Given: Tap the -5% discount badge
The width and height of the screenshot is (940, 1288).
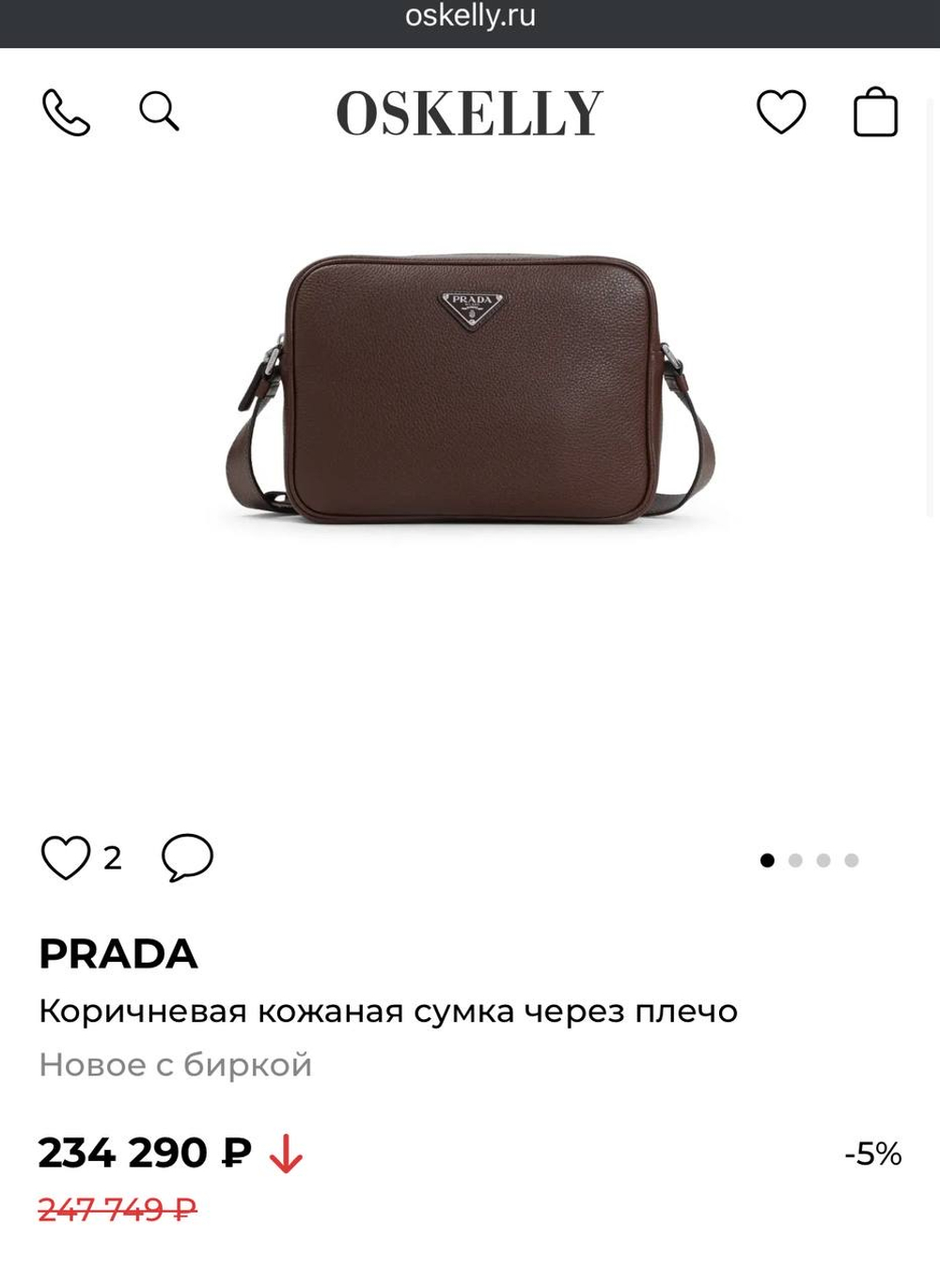Looking at the screenshot, I should coord(874,1151).
